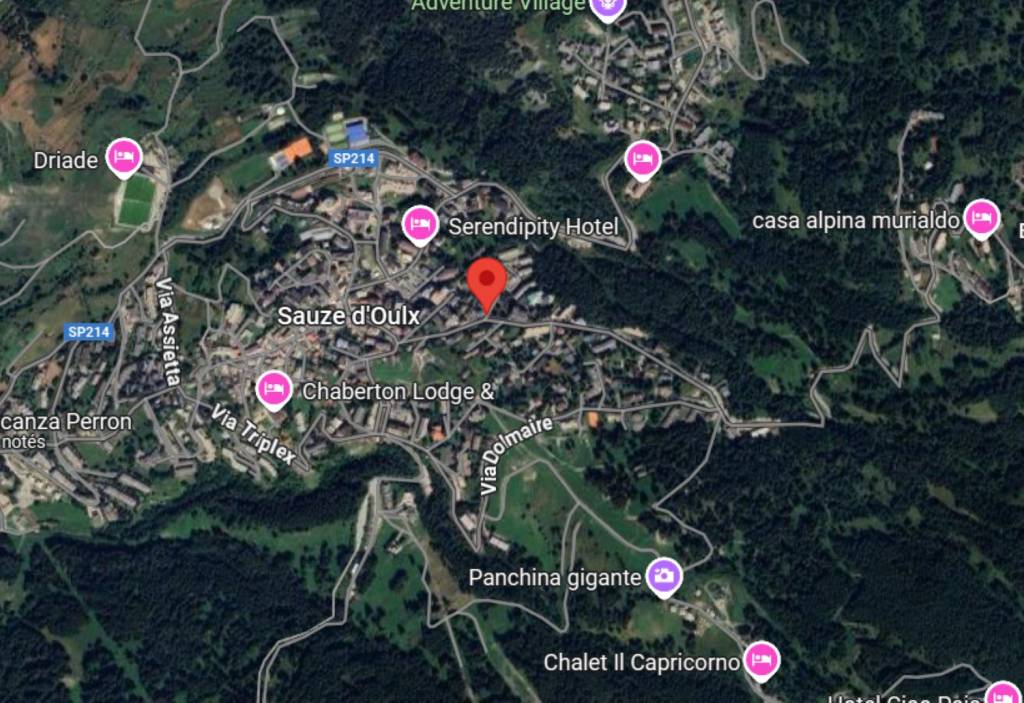Viewport: 1024px width, 703px height.
Task: Select the unlabeled hotel pin northeast of Serendipity Hotel
Action: click(642, 158)
